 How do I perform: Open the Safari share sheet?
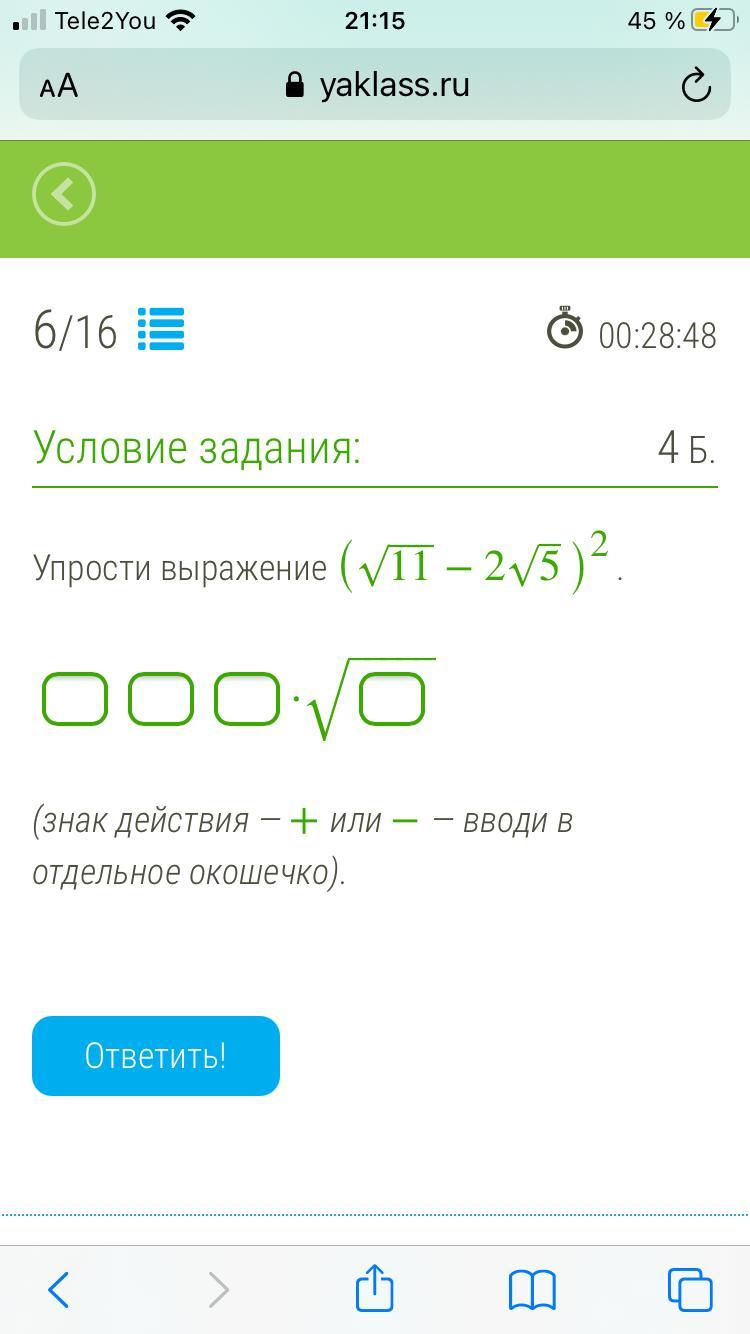(375, 1288)
